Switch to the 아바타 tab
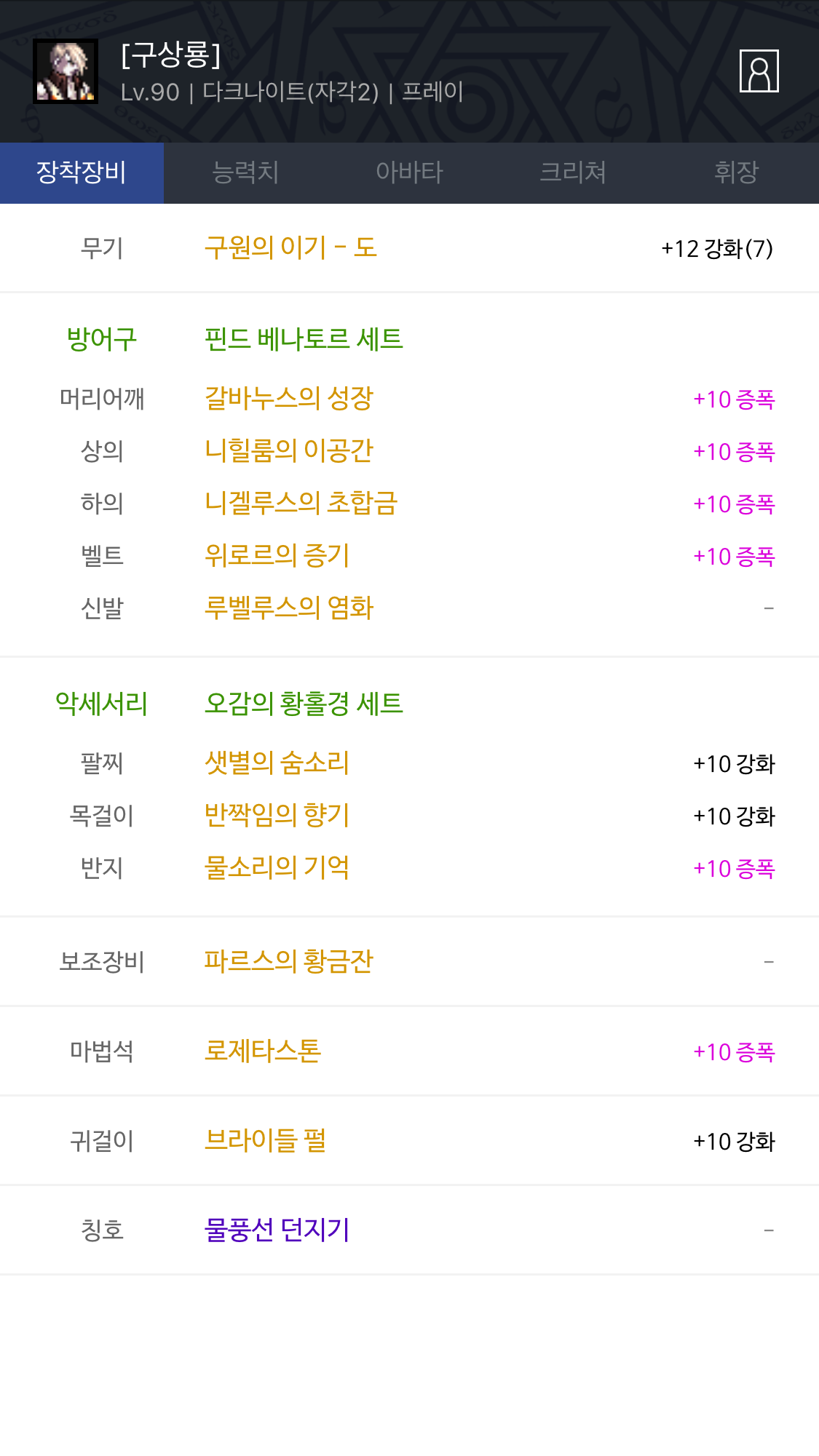 click(409, 172)
